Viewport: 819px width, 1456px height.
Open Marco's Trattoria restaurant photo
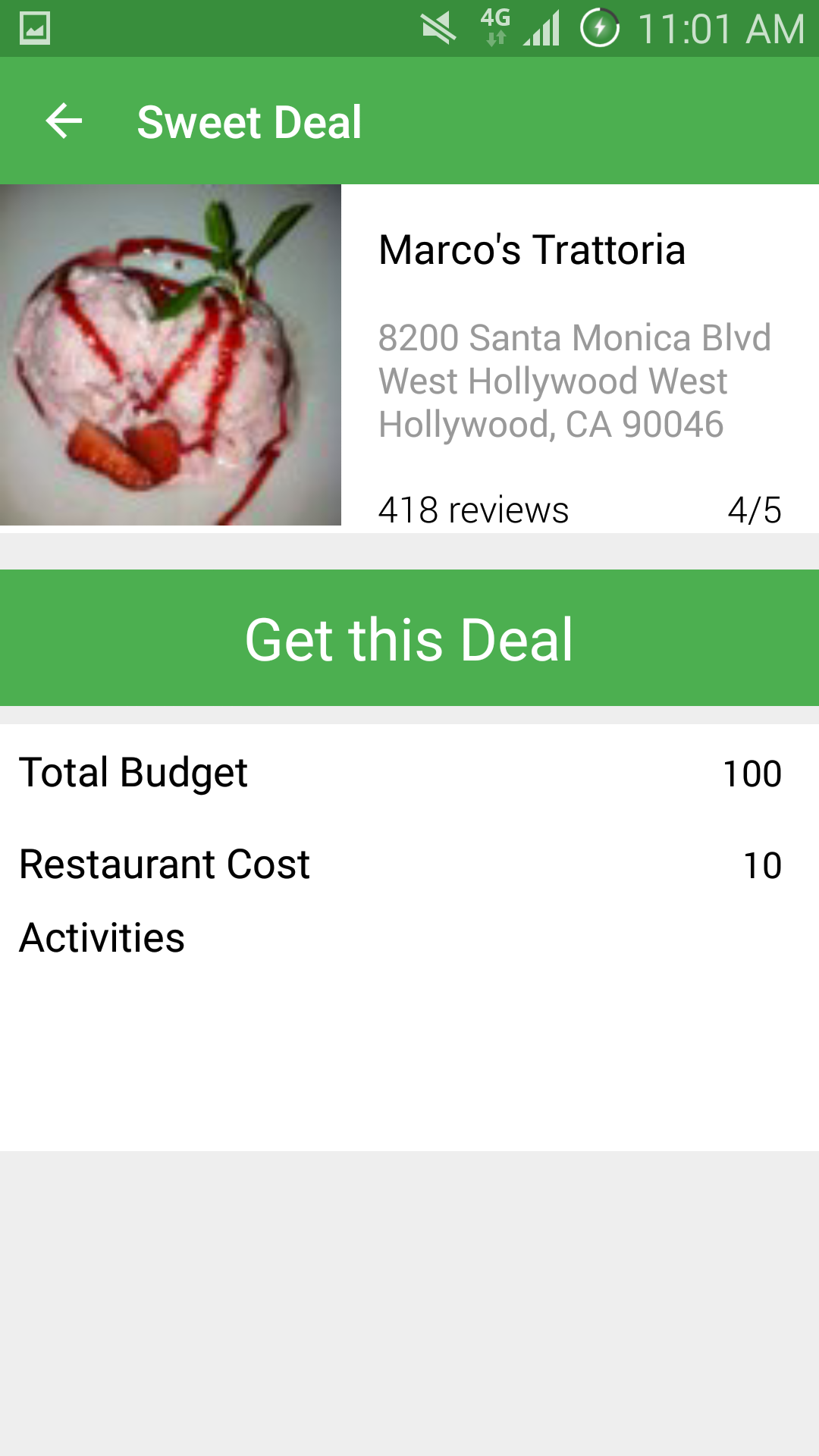171,355
